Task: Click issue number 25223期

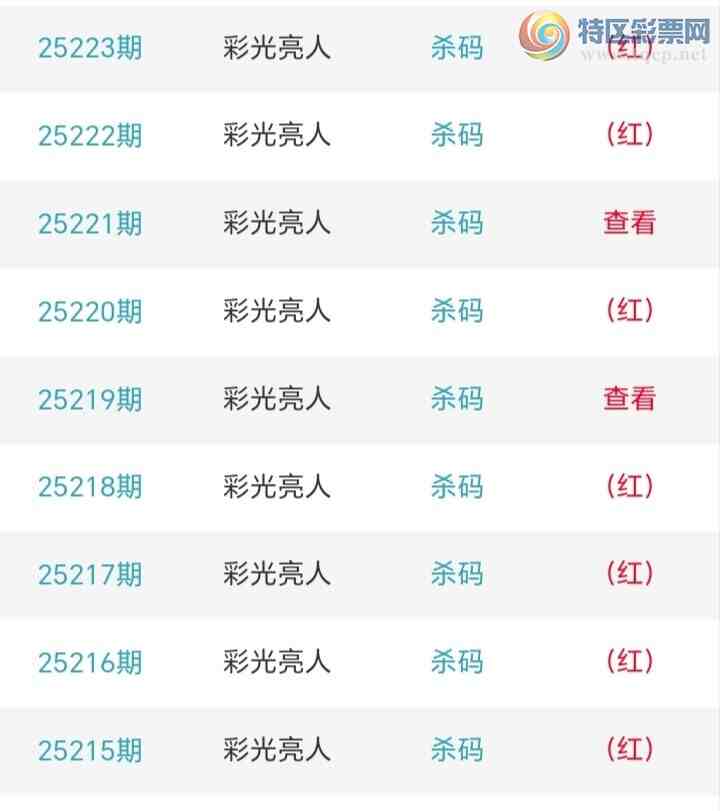Action: pyautogui.click(x=90, y=48)
